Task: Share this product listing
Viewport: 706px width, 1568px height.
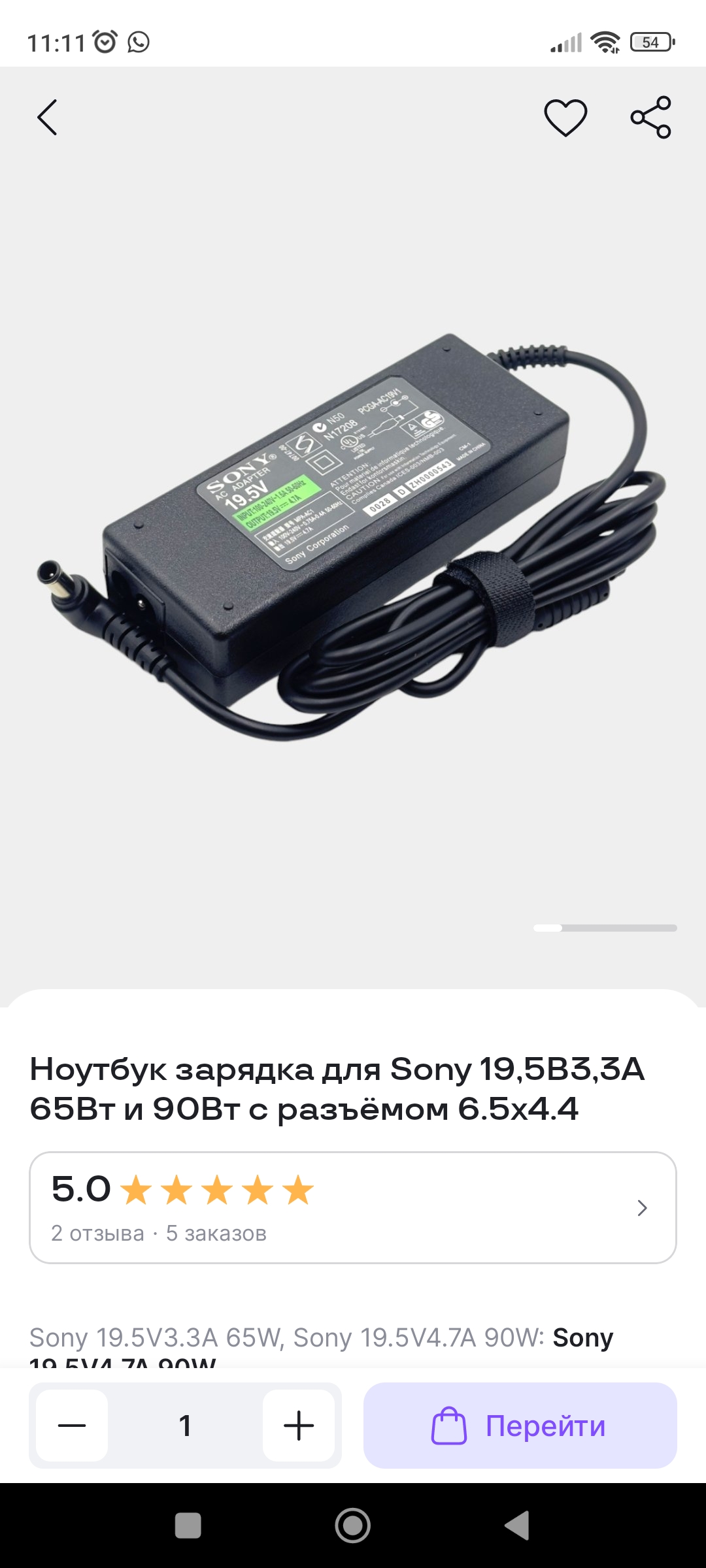Action: [x=651, y=118]
